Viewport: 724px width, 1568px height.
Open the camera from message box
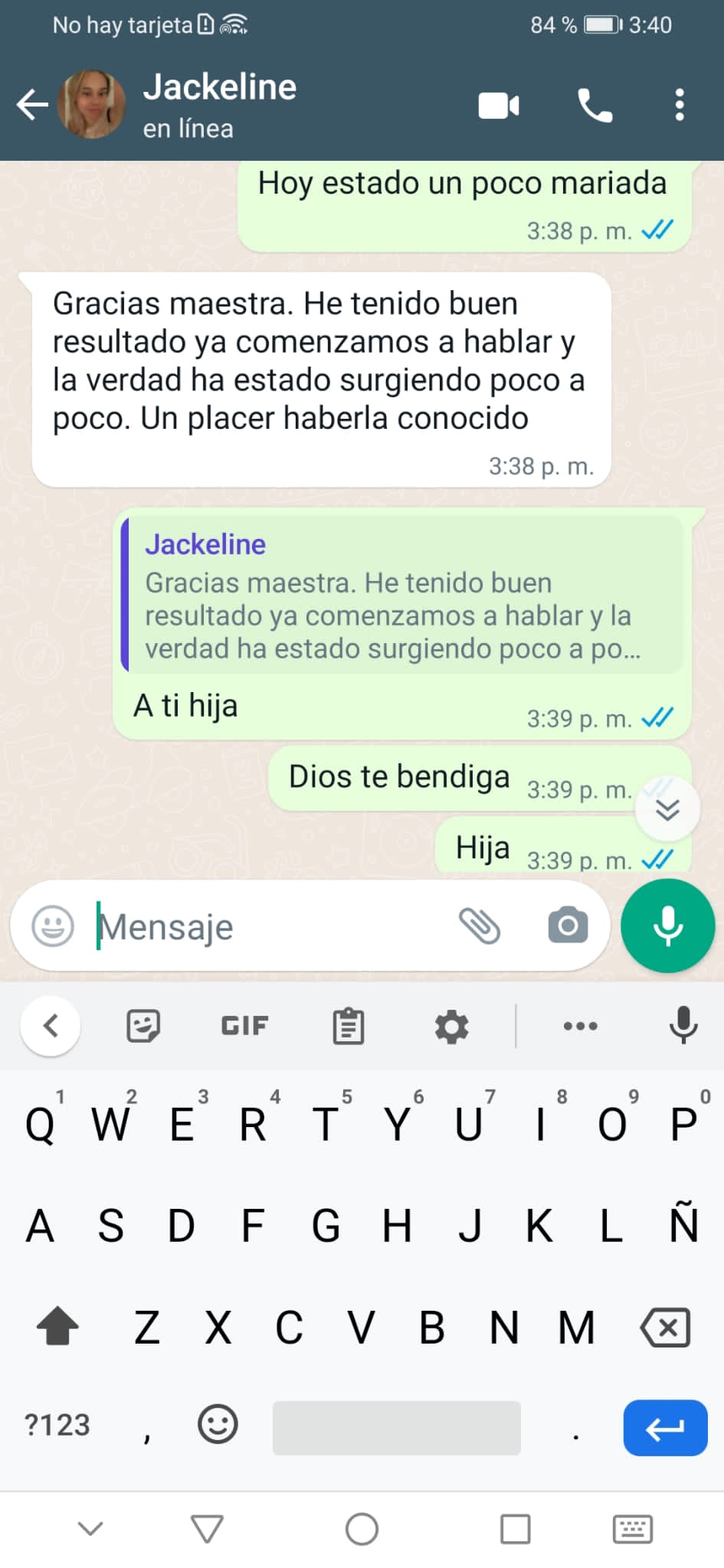[568, 926]
